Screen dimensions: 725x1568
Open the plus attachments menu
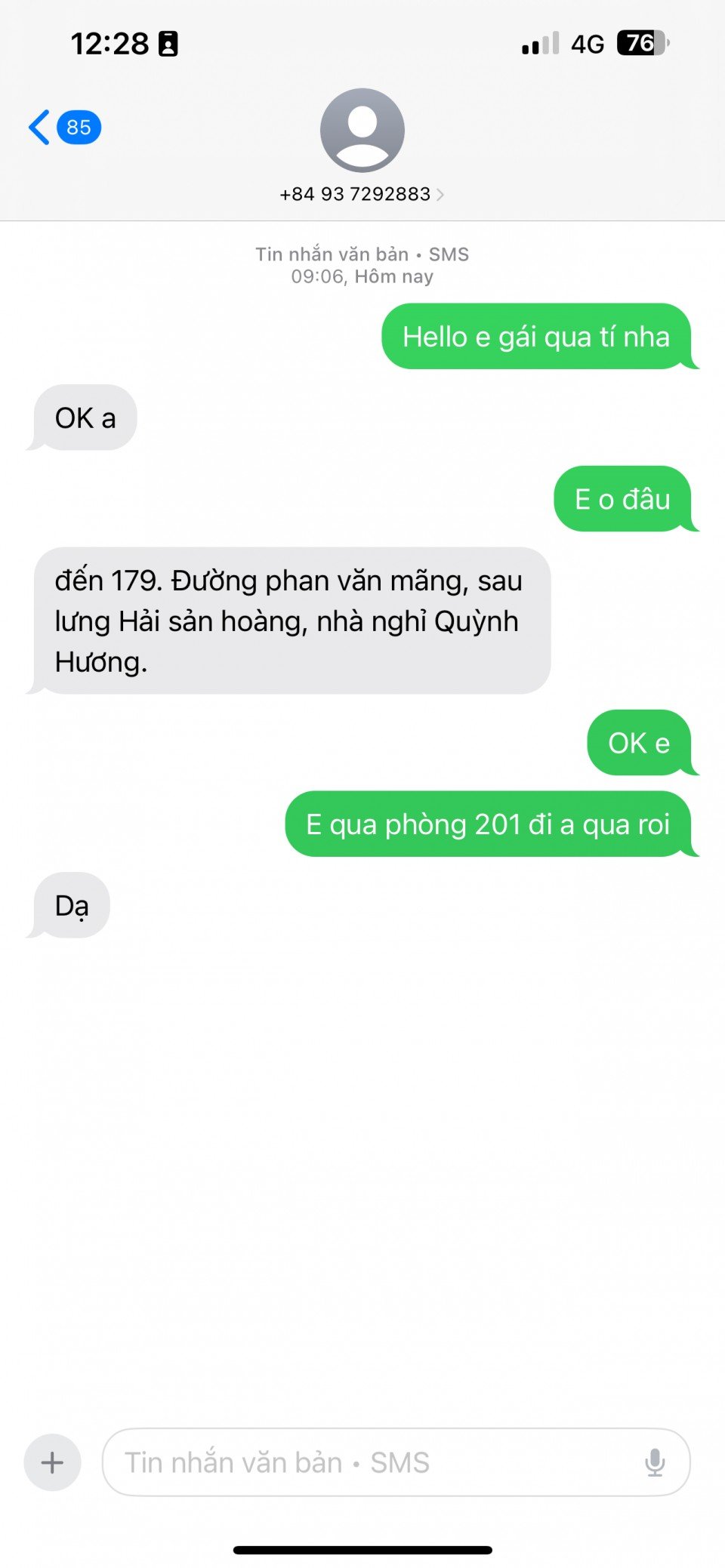52,1462
